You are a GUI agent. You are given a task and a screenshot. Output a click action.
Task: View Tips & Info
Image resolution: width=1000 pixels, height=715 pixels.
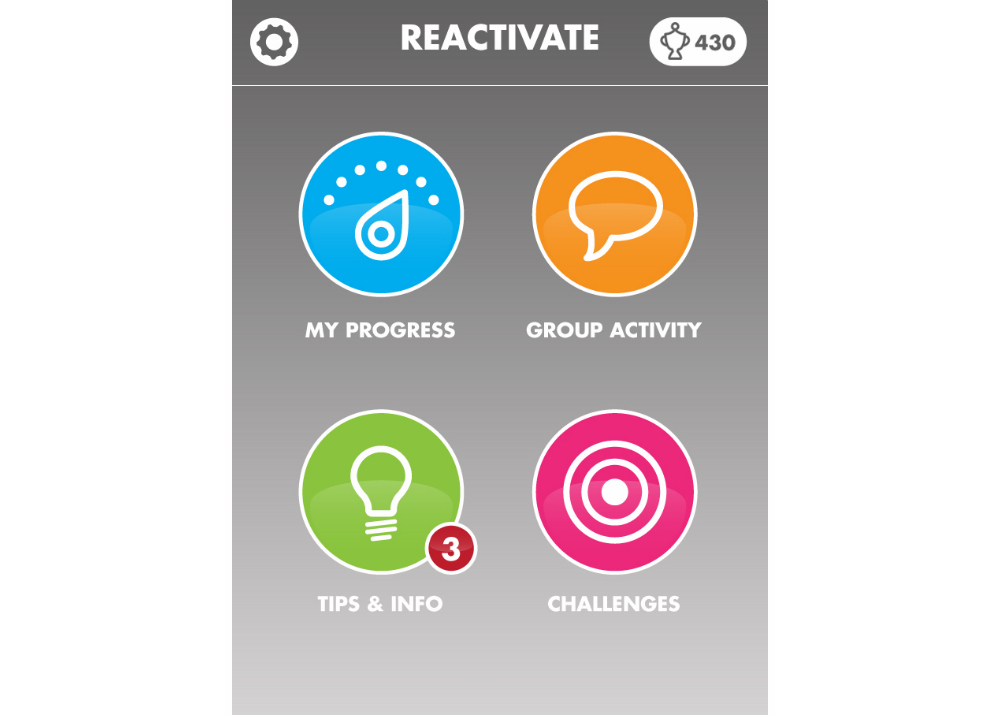click(381, 492)
